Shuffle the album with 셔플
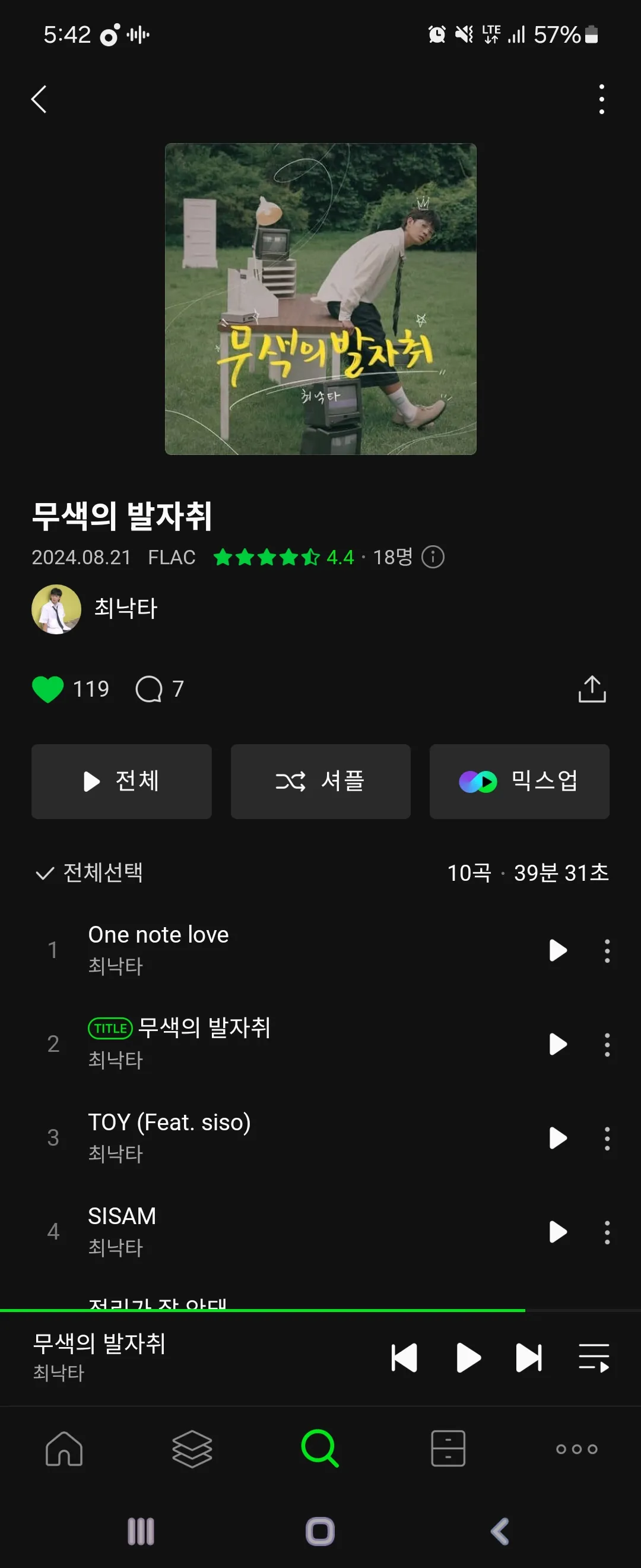Image resolution: width=641 pixels, height=1568 pixels. (x=320, y=781)
